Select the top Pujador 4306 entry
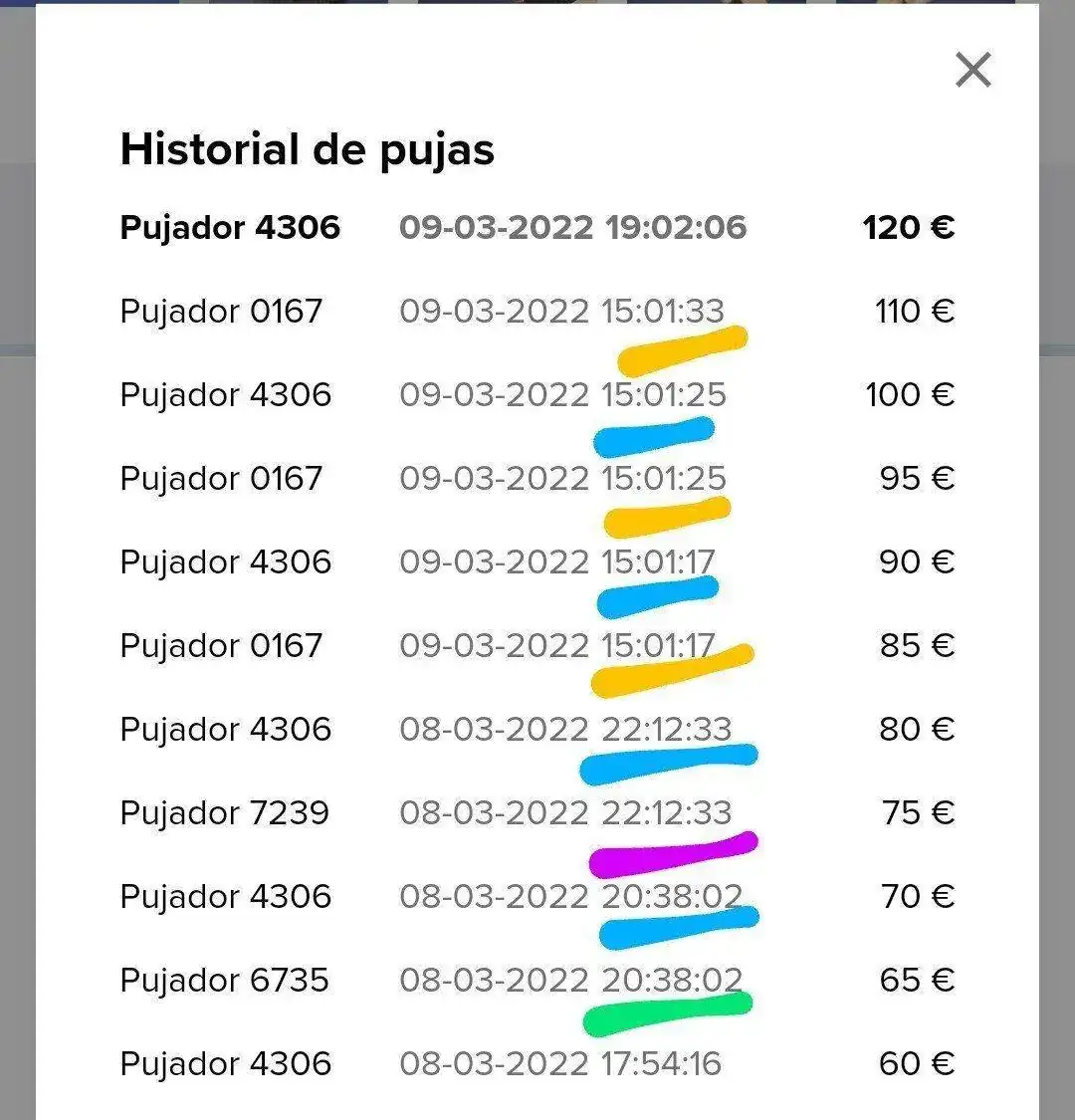This screenshot has height=1120, width=1075. [x=228, y=227]
